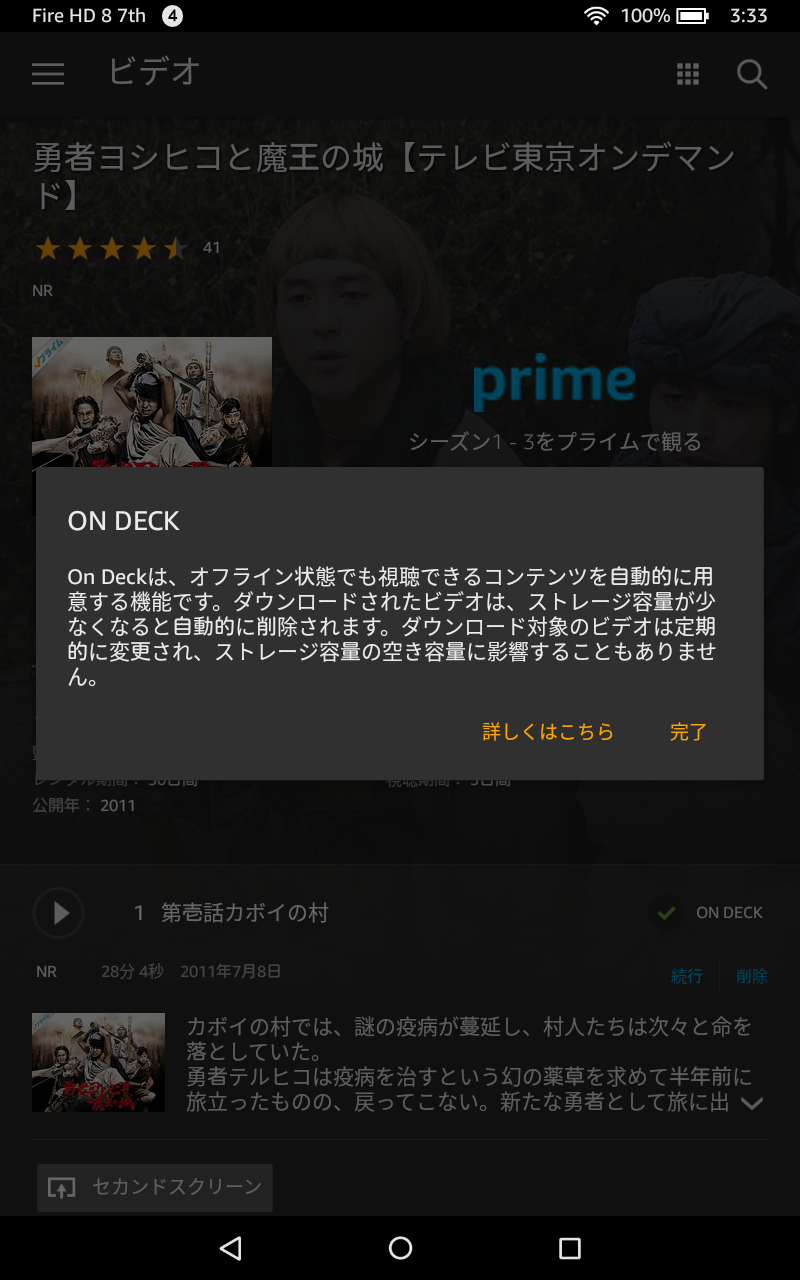Click 削除 to remove the download
800x1280 pixels.
[x=751, y=976]
